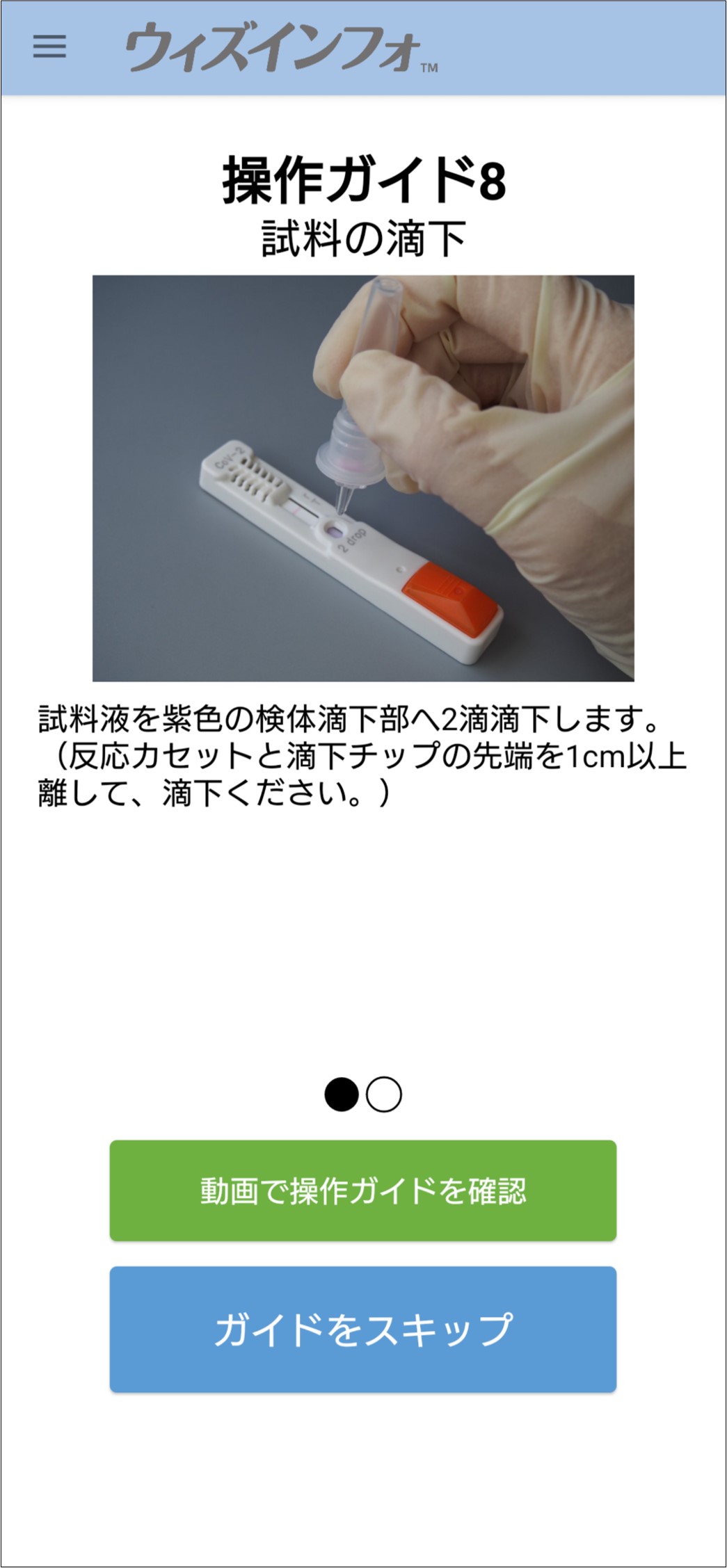Skip the guide with ガイドをスキップ
Viewport: 727px width, 1568px height.
click(x=362, y=1329)
